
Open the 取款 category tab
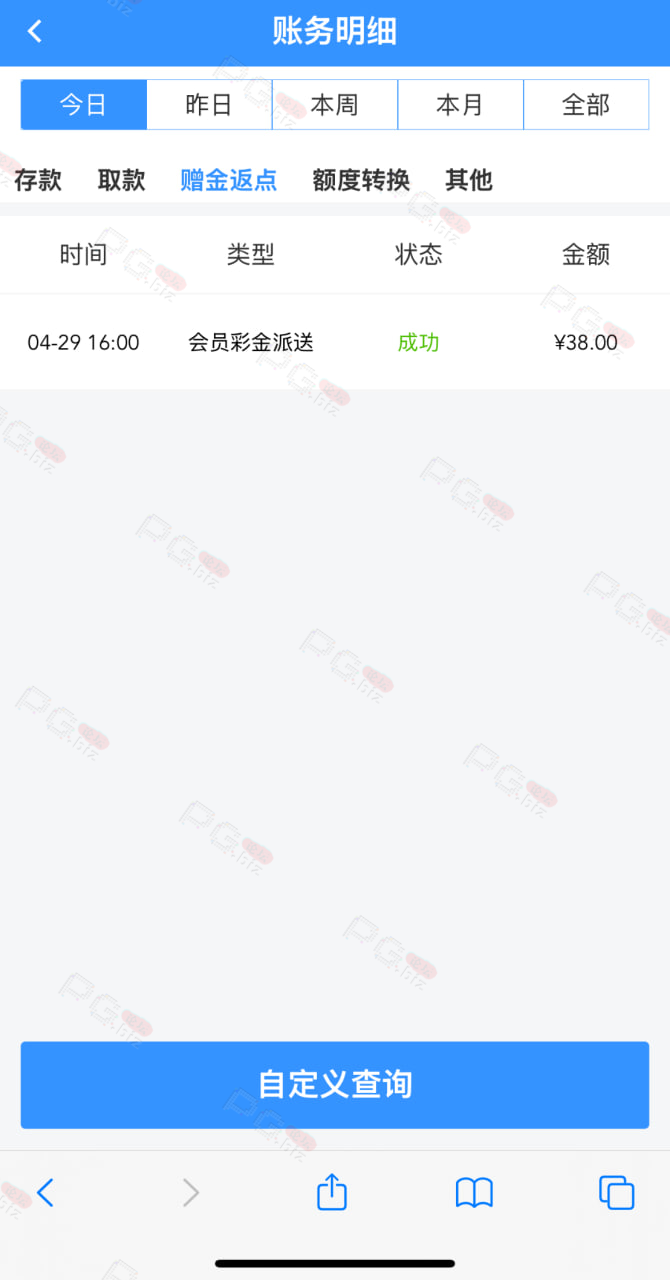pyautogui.click(x=122, y=180)
